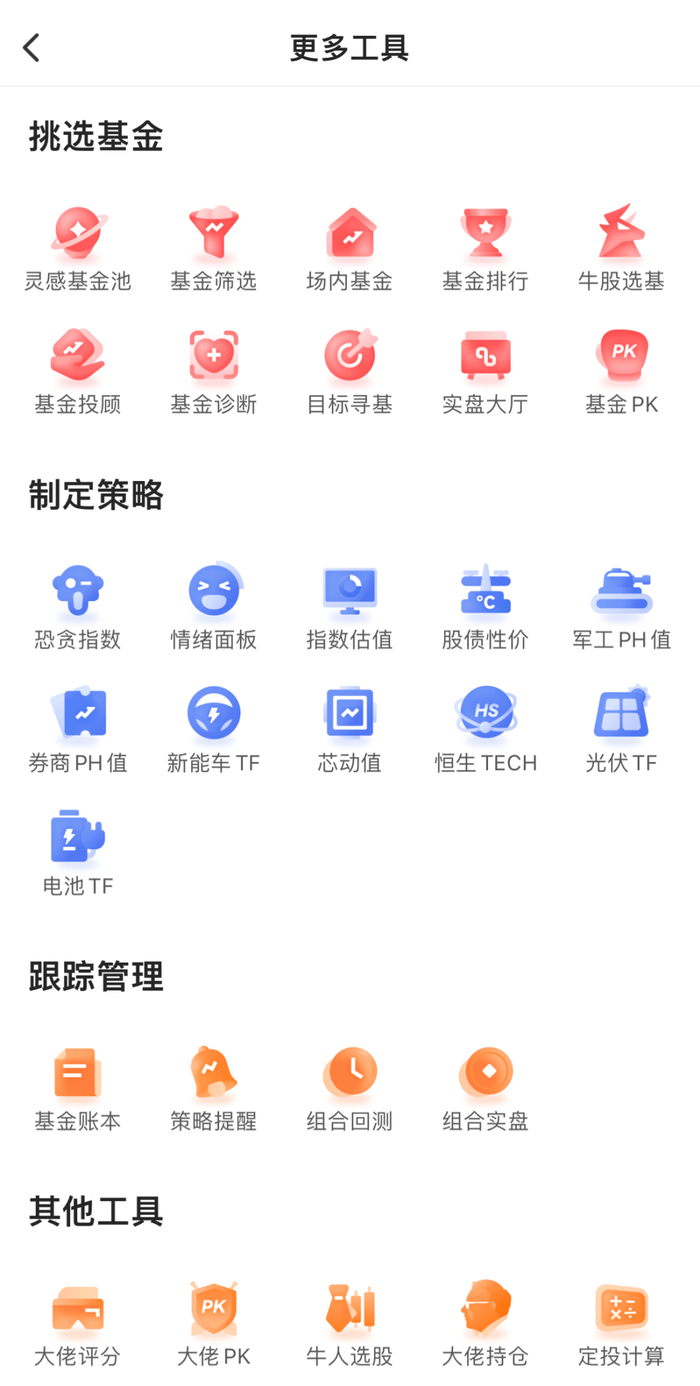700x1386 pixels.
Task: Open the 恒生 TECH tool
Action: (x=486, y=729)
